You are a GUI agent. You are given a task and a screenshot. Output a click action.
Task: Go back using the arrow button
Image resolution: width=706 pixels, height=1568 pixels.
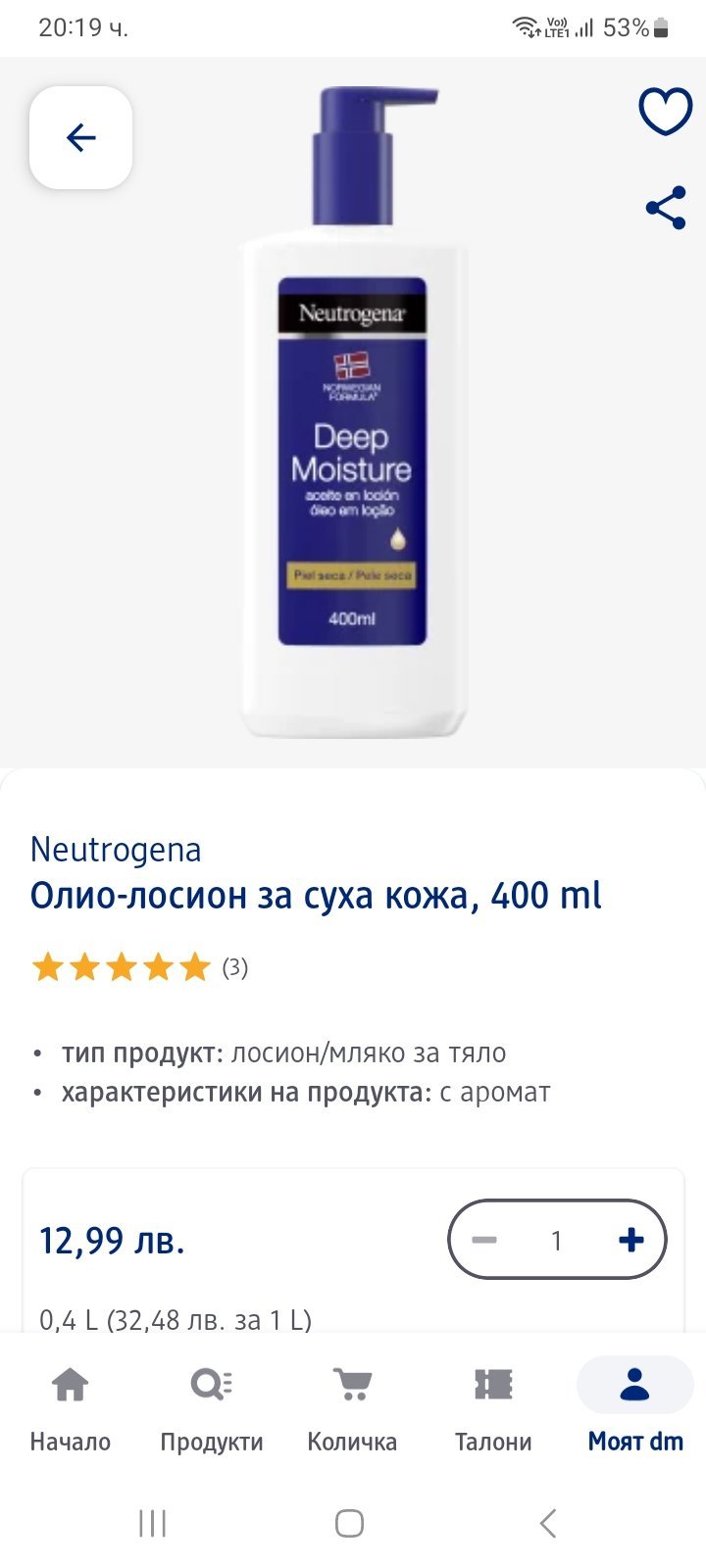pyautogui.click(x=80, y=138)
